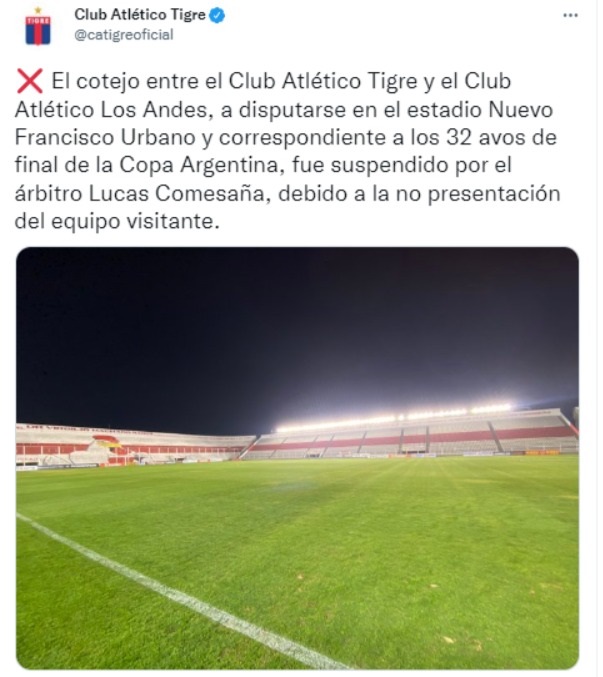Open Club Atlético Tigre's profile avatar

38,25
